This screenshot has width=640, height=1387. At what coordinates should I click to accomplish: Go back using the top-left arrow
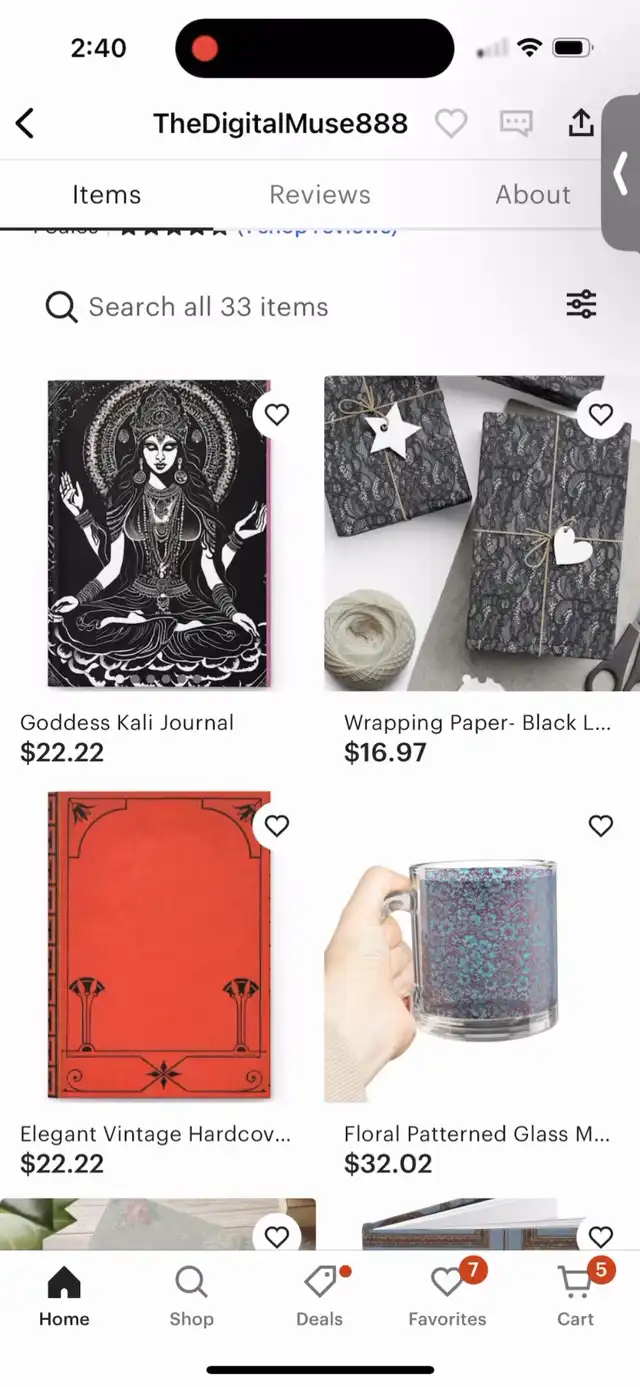click(x=25, y=124)
